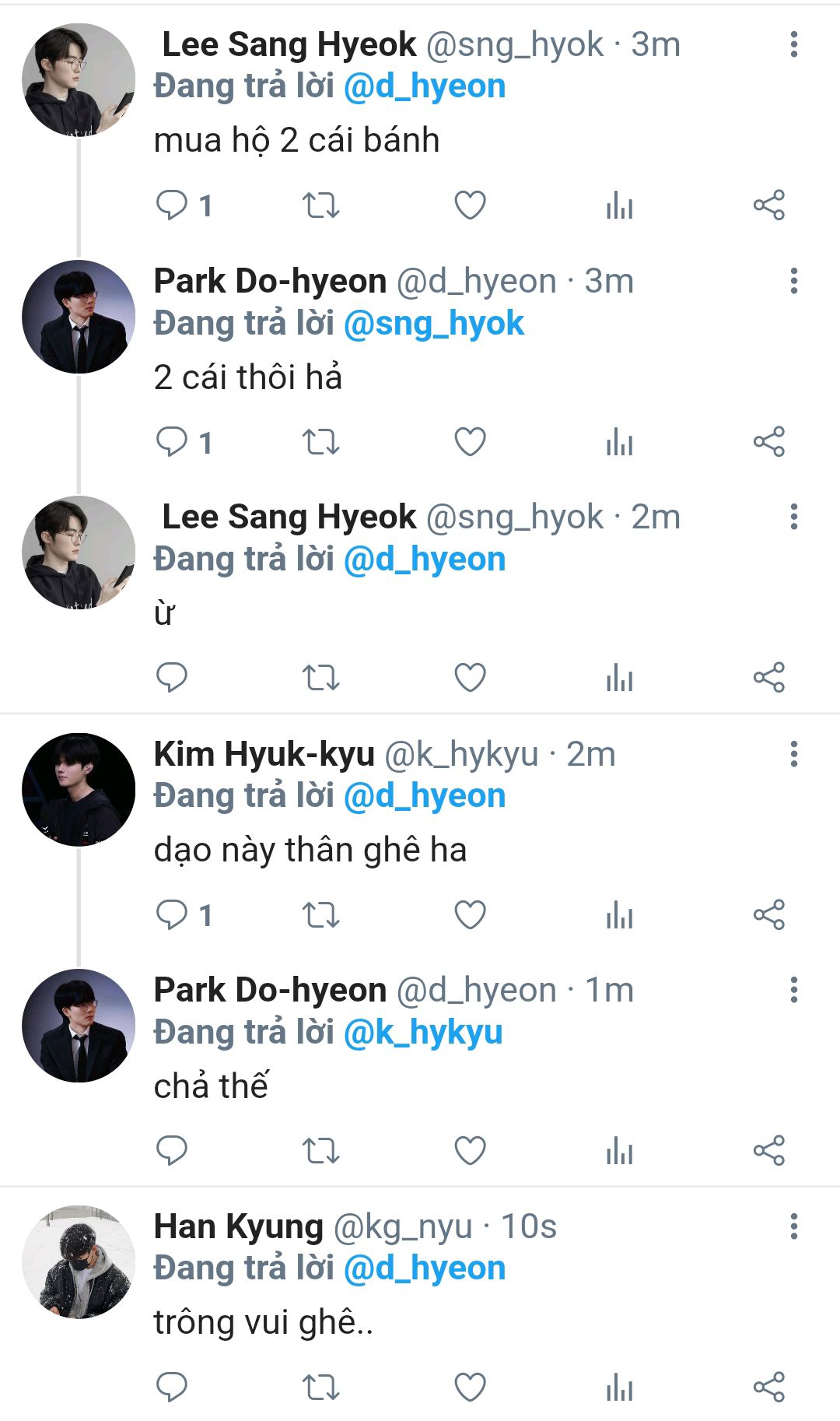Open Han Kyung's profile avatar
This screenshot has height=1421, width=840.
[79, 1261]
